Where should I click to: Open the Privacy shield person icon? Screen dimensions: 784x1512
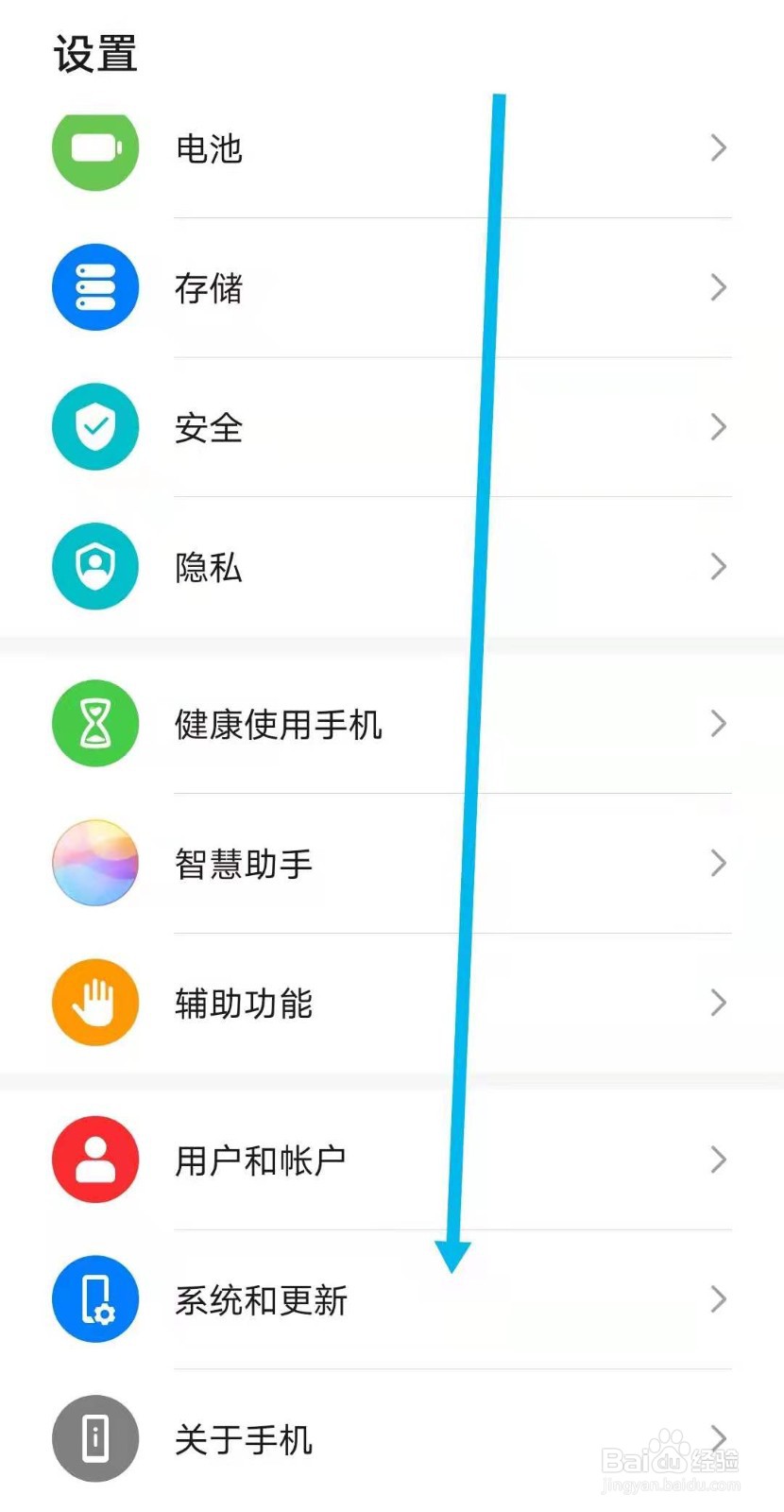pos(94,566)
